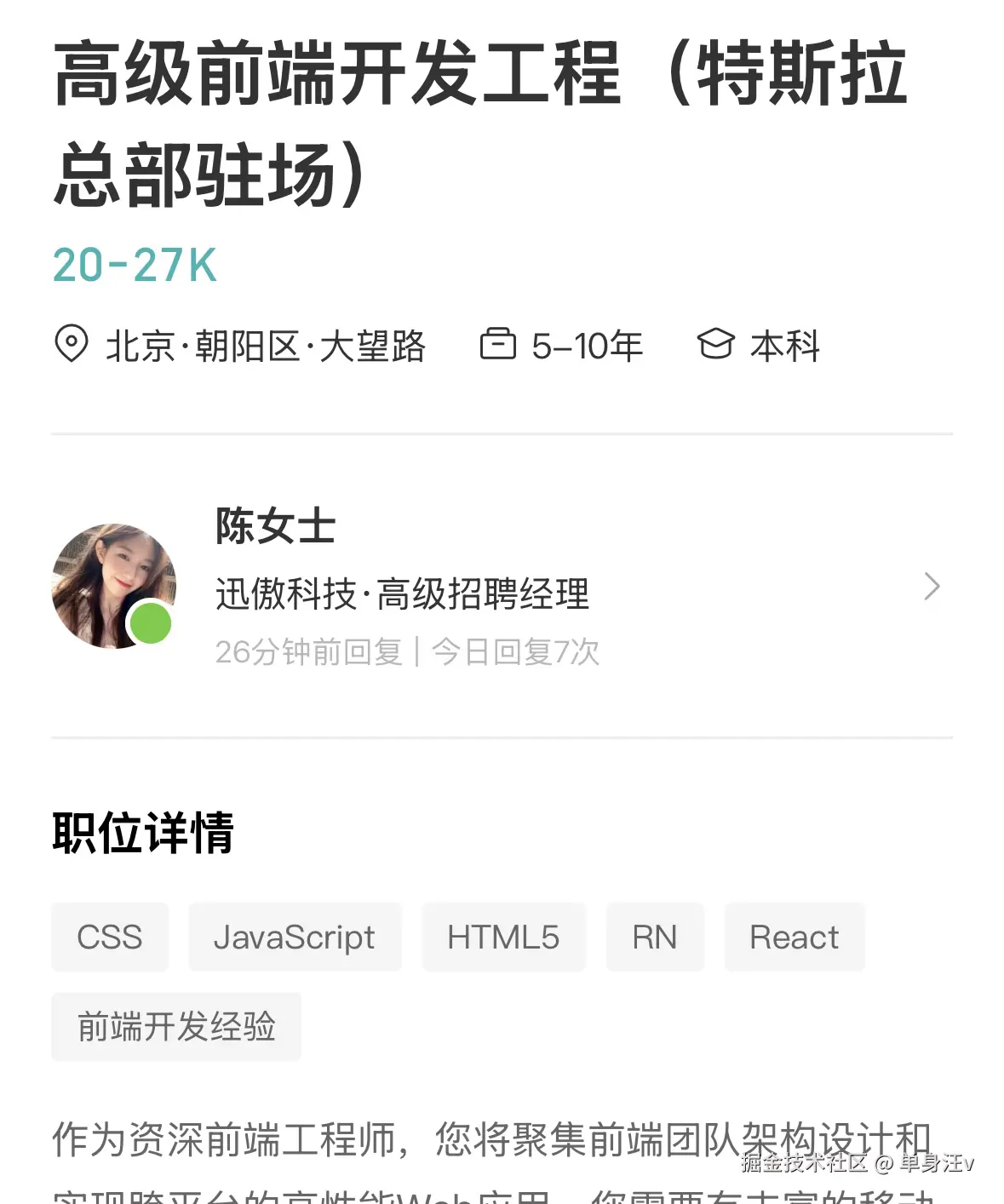Select the CSS skill tag
1004x1204 pixels.
[109, 937]
